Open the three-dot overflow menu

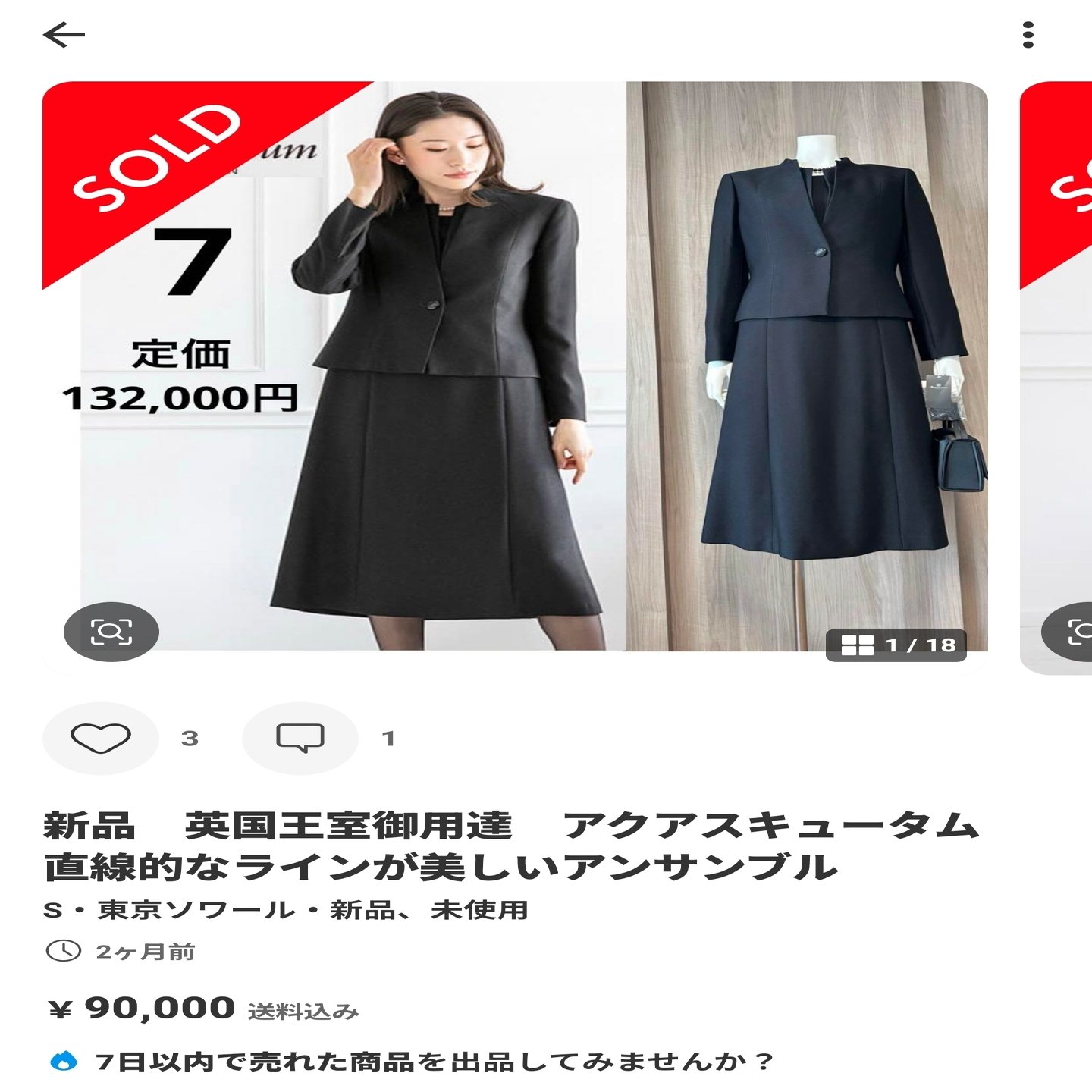click(x=1028, y=35)
